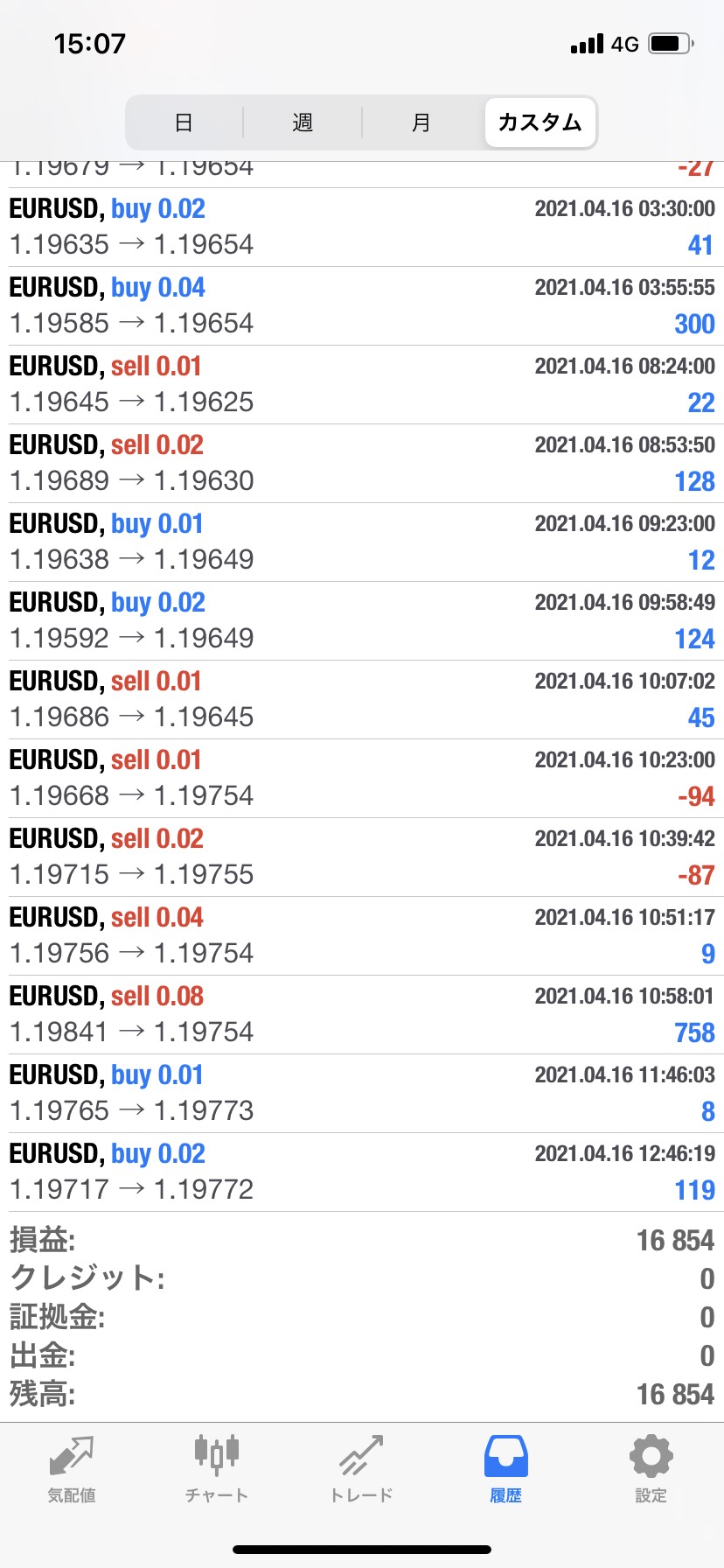Go to the チャート tab

pos(216,1470)
